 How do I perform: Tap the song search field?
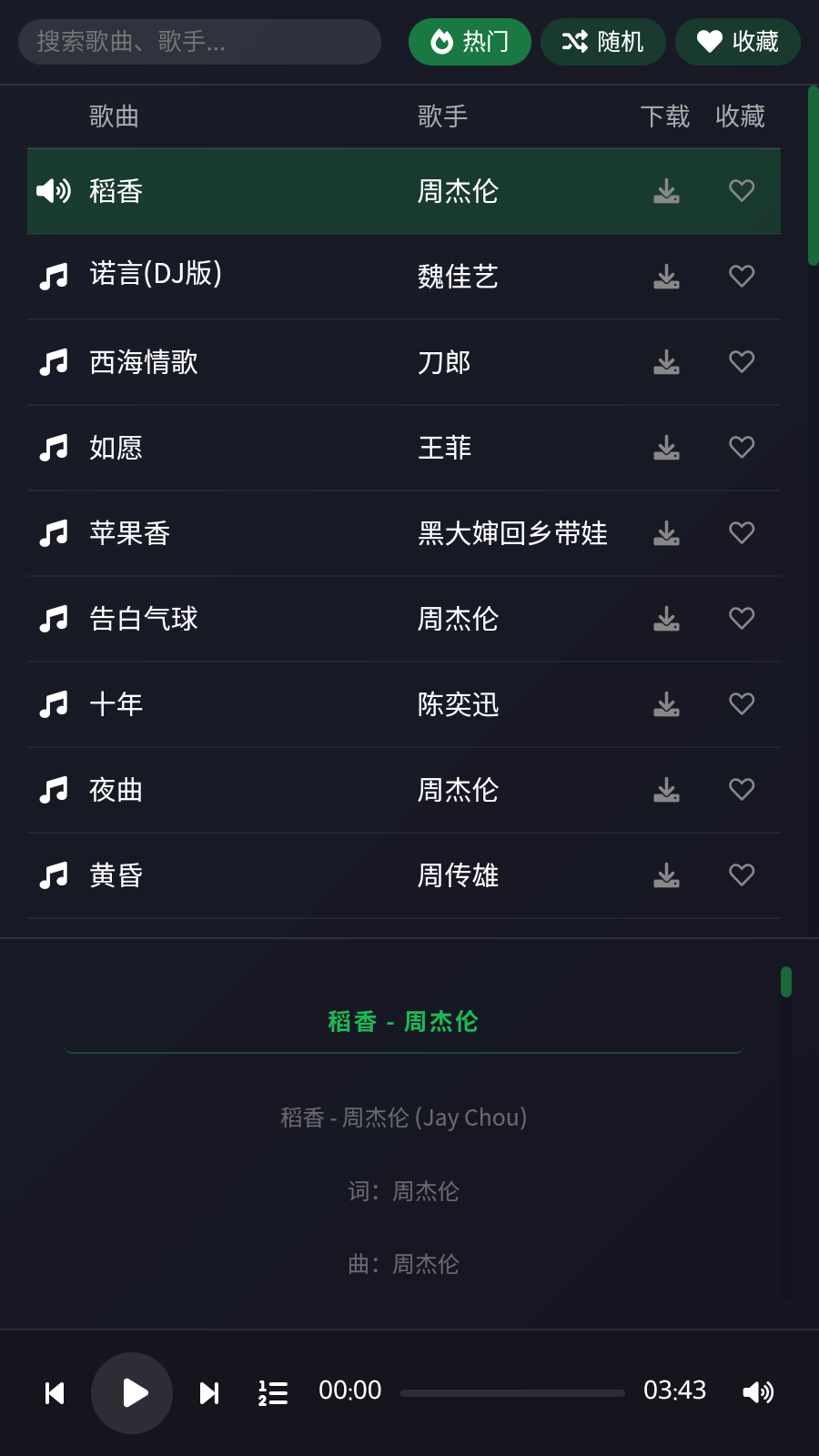pyautogui.click(x=199, y=42)
